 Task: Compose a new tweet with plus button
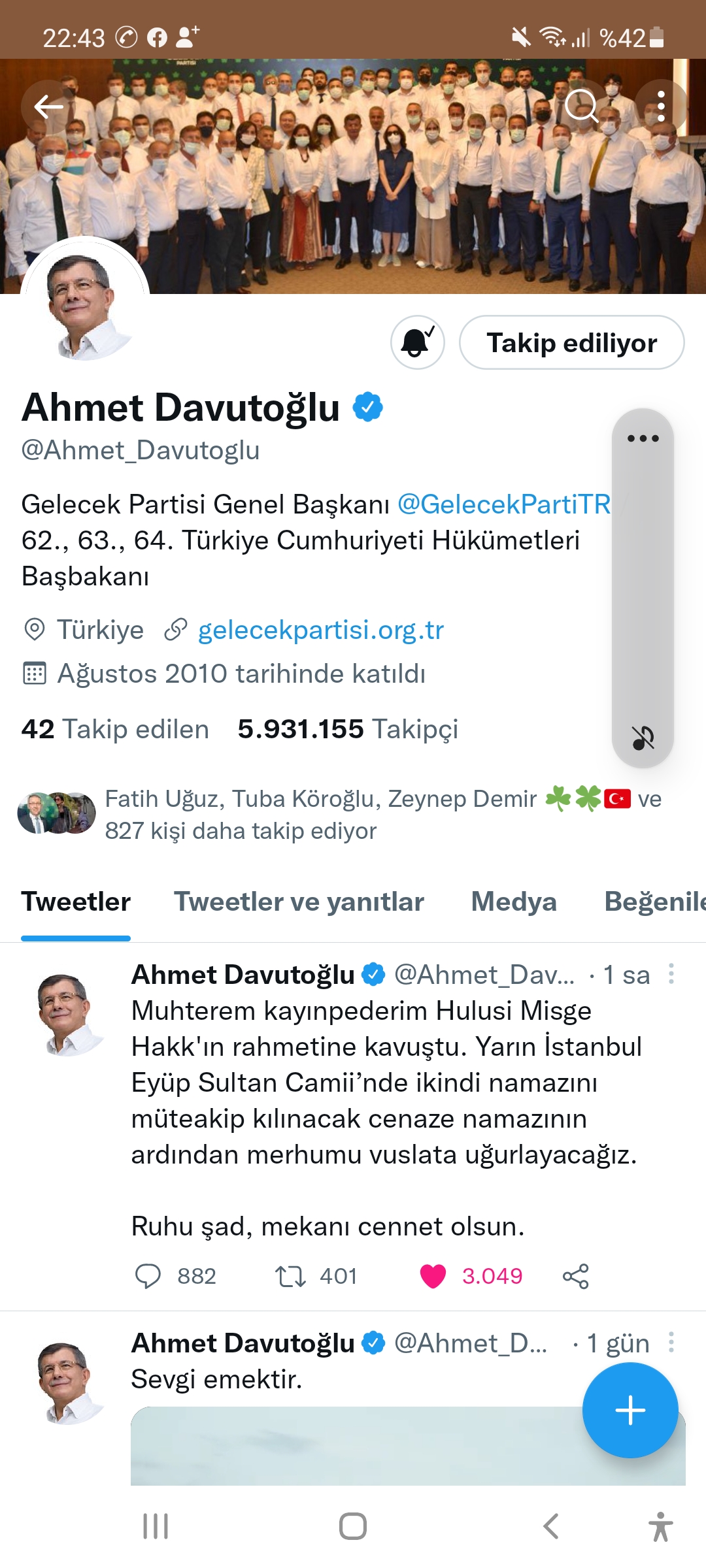(630, 1410)
